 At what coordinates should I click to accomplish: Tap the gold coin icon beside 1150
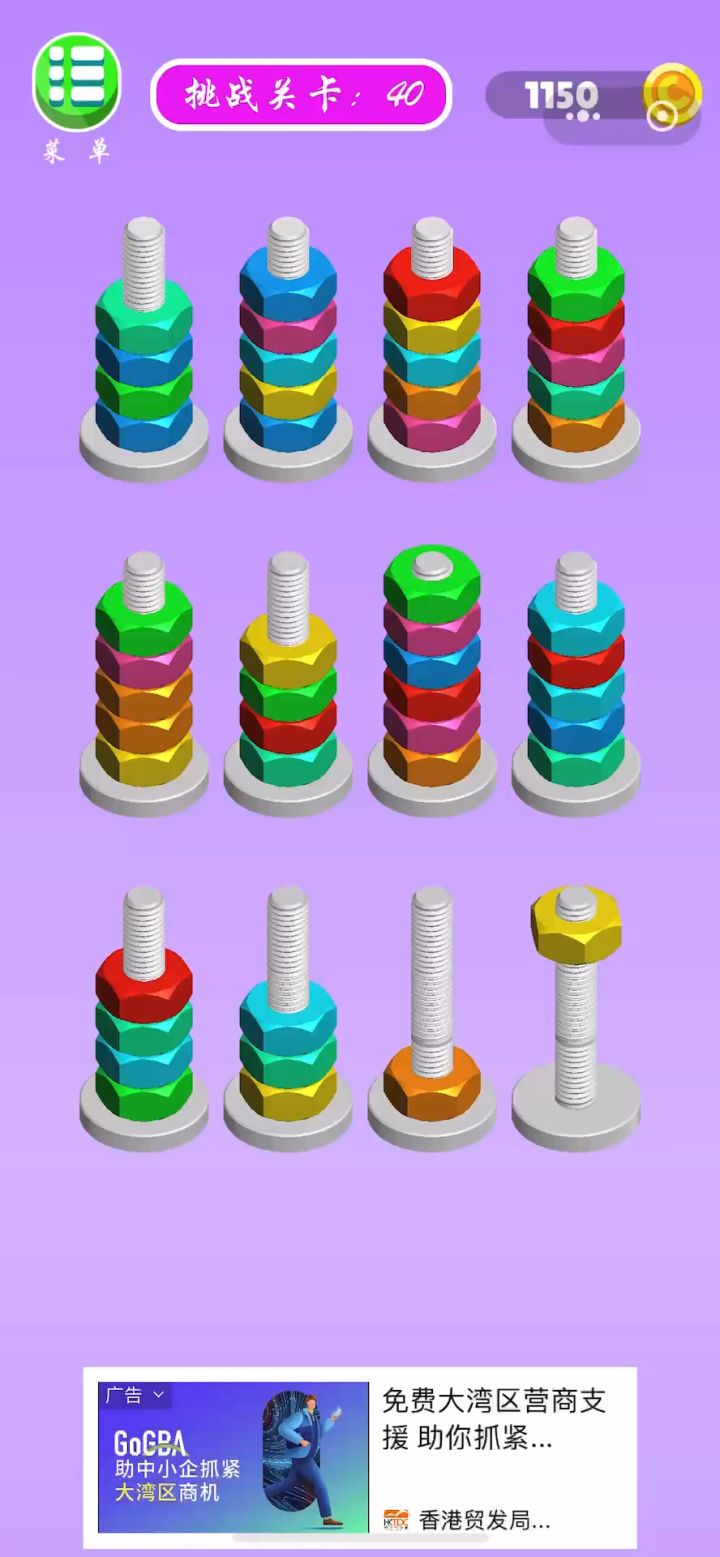click(672, 93)
